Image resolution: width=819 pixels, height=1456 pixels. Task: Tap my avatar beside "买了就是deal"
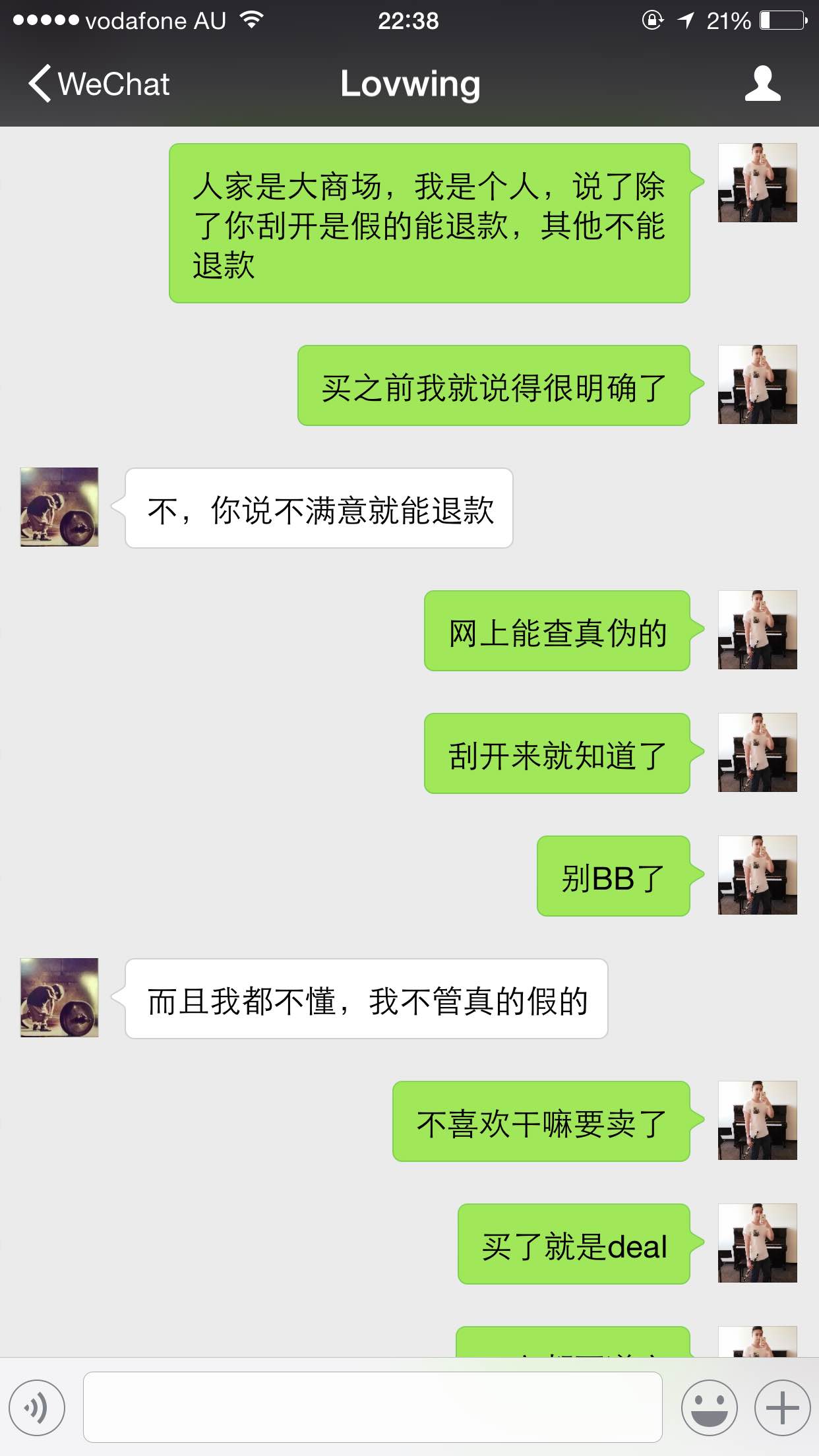pyautogui.click(x=757, y=1243)
